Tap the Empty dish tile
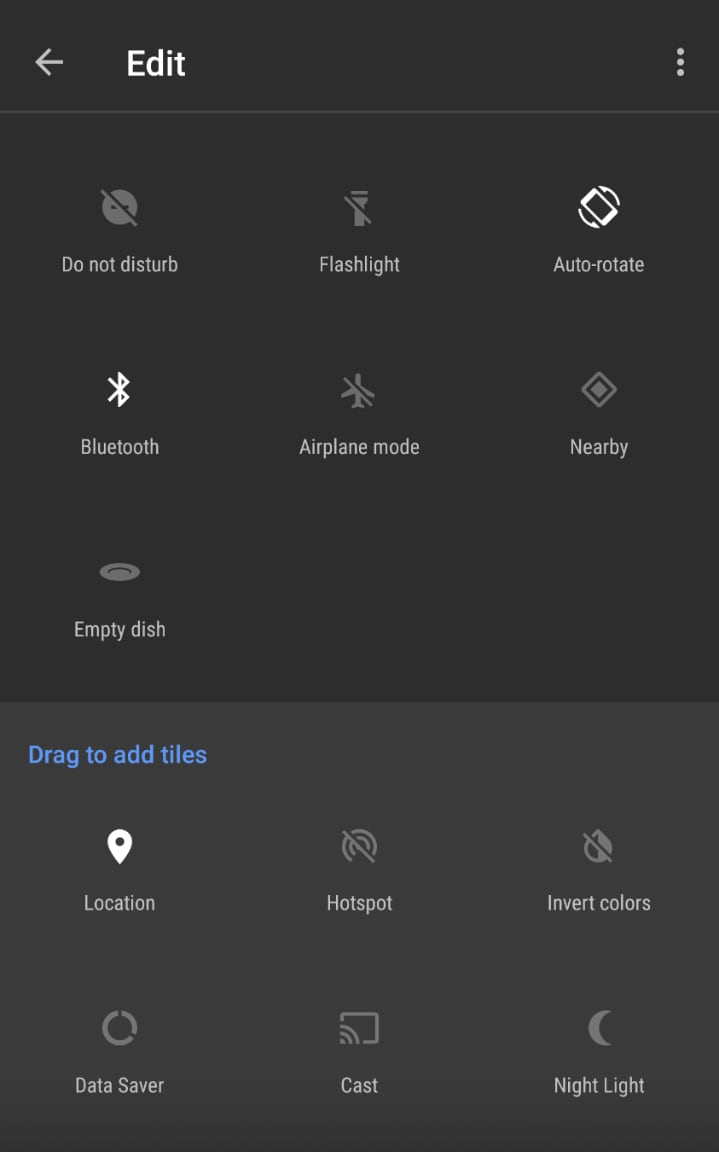This screenshot has height=1152, width=719. tap(120, 595)
